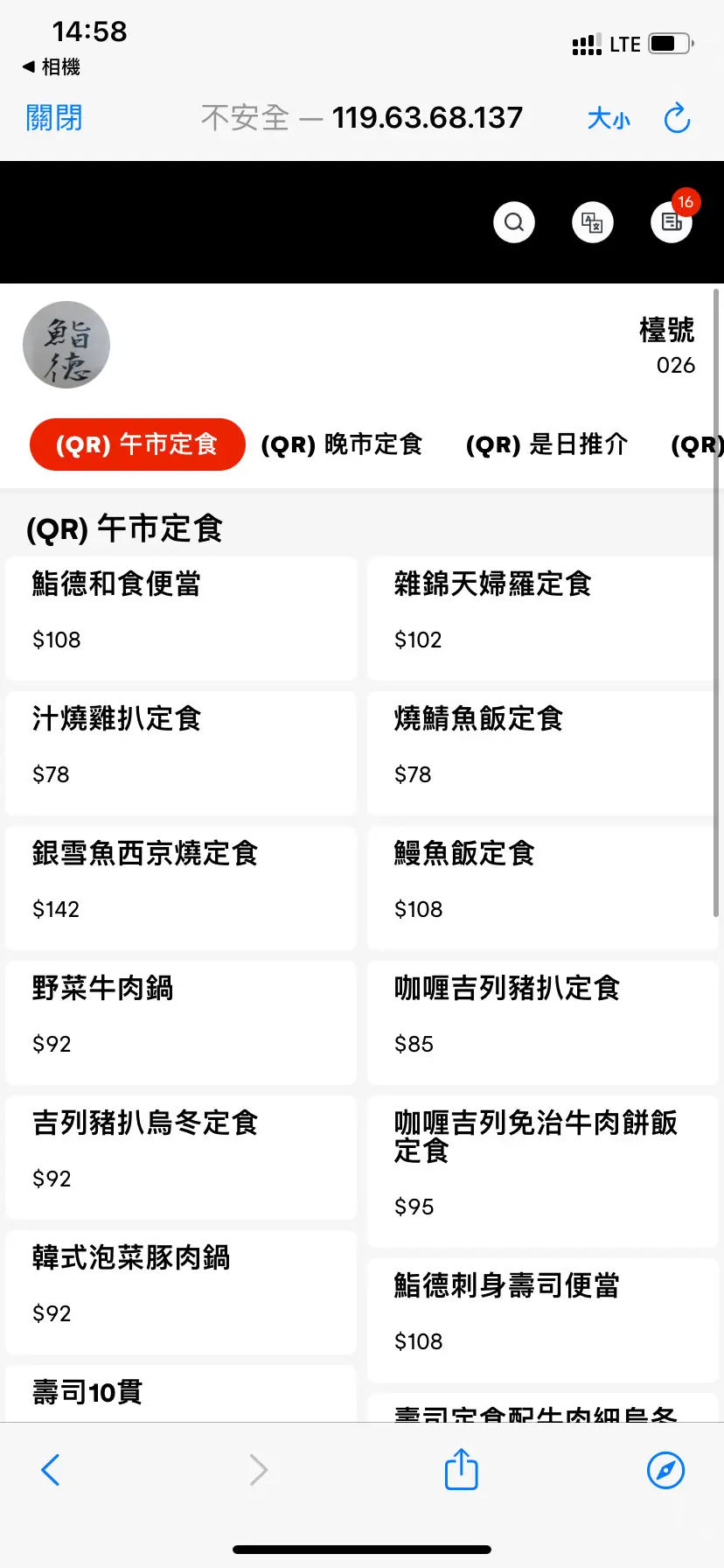Tap the search magnifier icon
The width and height of the screenshot is (724, 1568).
point(514,222)
